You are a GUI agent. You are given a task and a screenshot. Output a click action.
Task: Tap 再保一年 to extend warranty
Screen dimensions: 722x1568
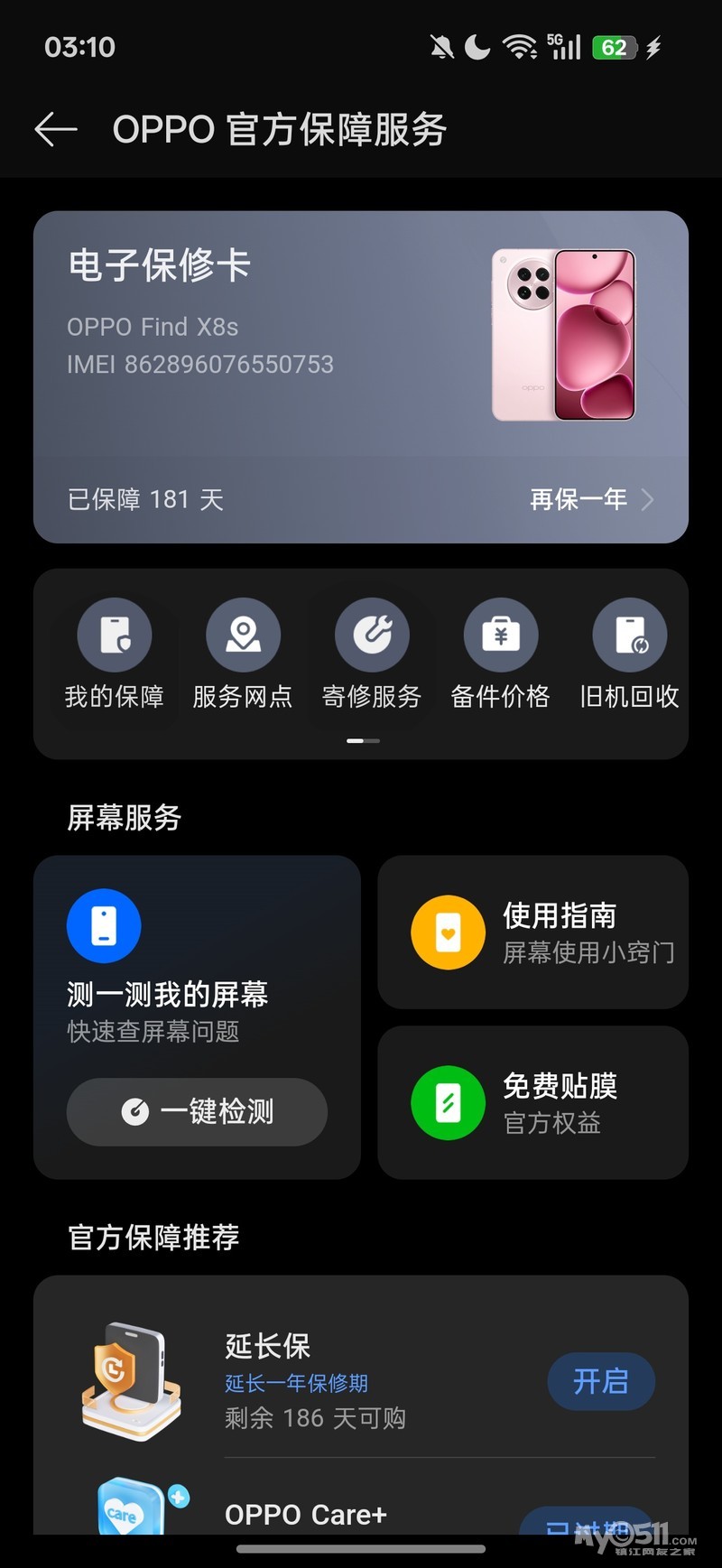(x=591, y=499)
